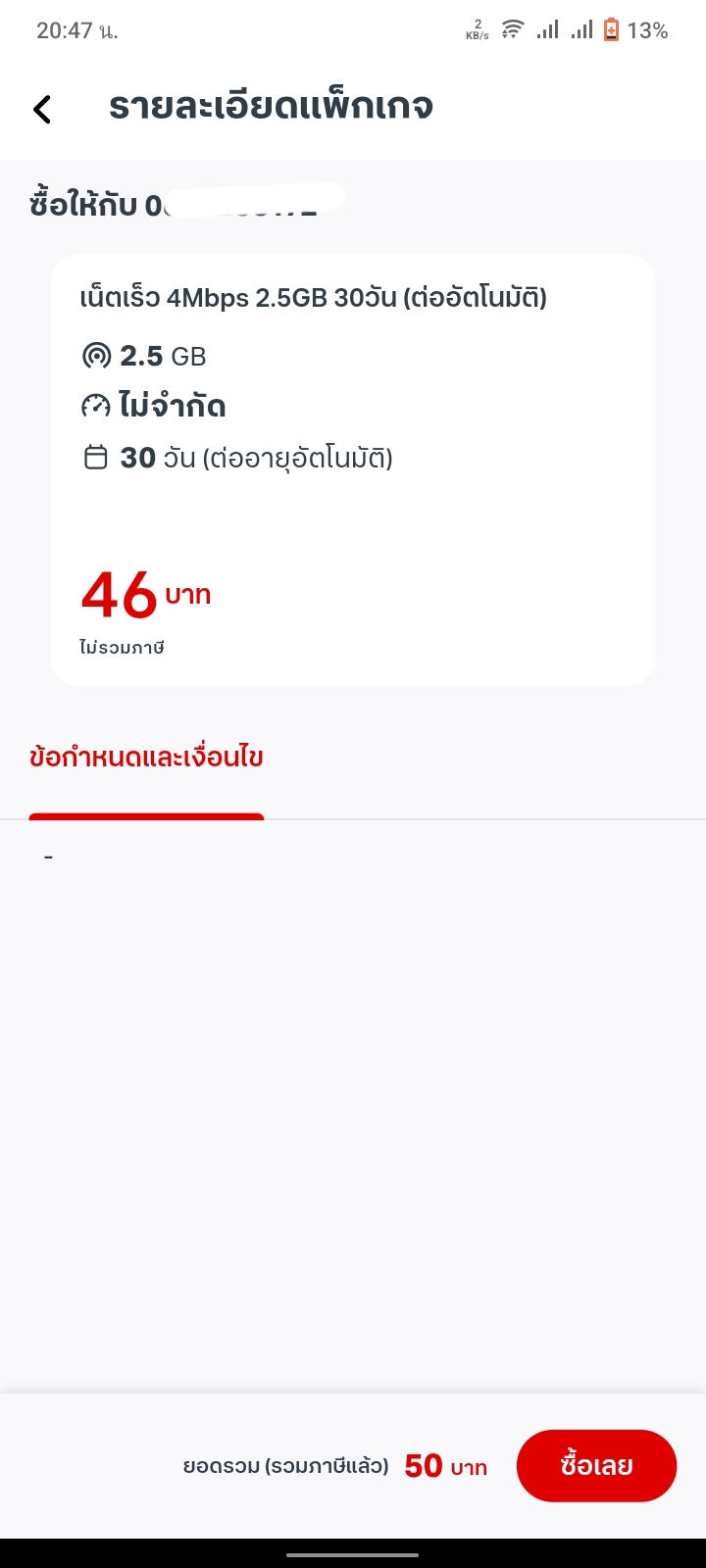Image resolution: width=706 pixels, height=1568 pixels.
Task: Go back using the header arrow
Action: 42,109
